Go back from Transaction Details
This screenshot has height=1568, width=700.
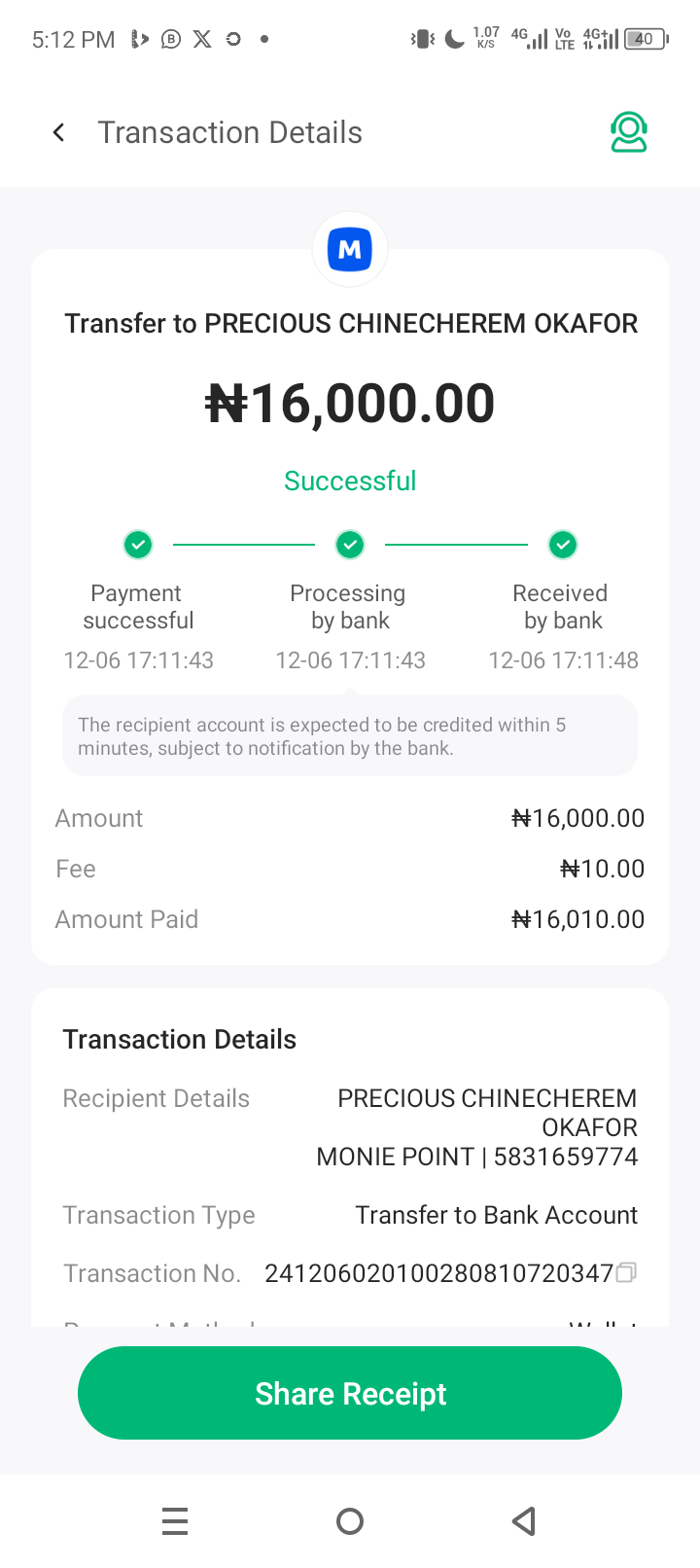[59, 132]
